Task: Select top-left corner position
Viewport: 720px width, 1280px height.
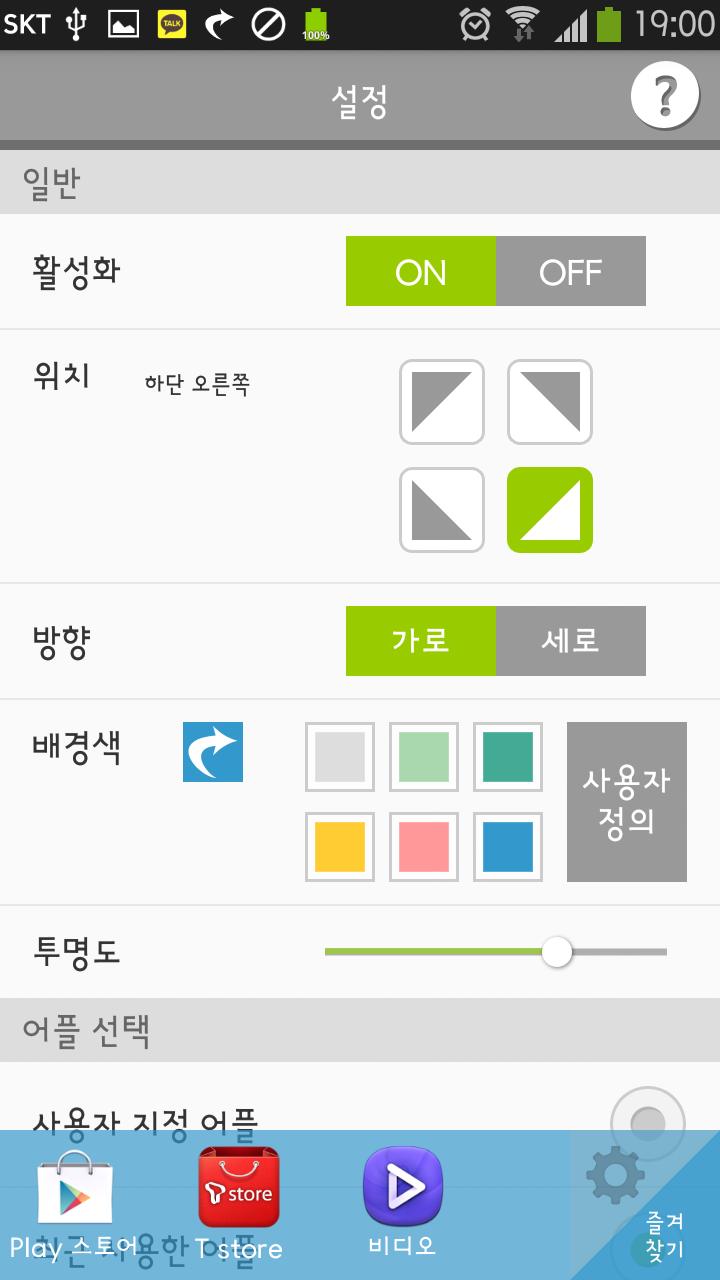Action: (442, 402)
